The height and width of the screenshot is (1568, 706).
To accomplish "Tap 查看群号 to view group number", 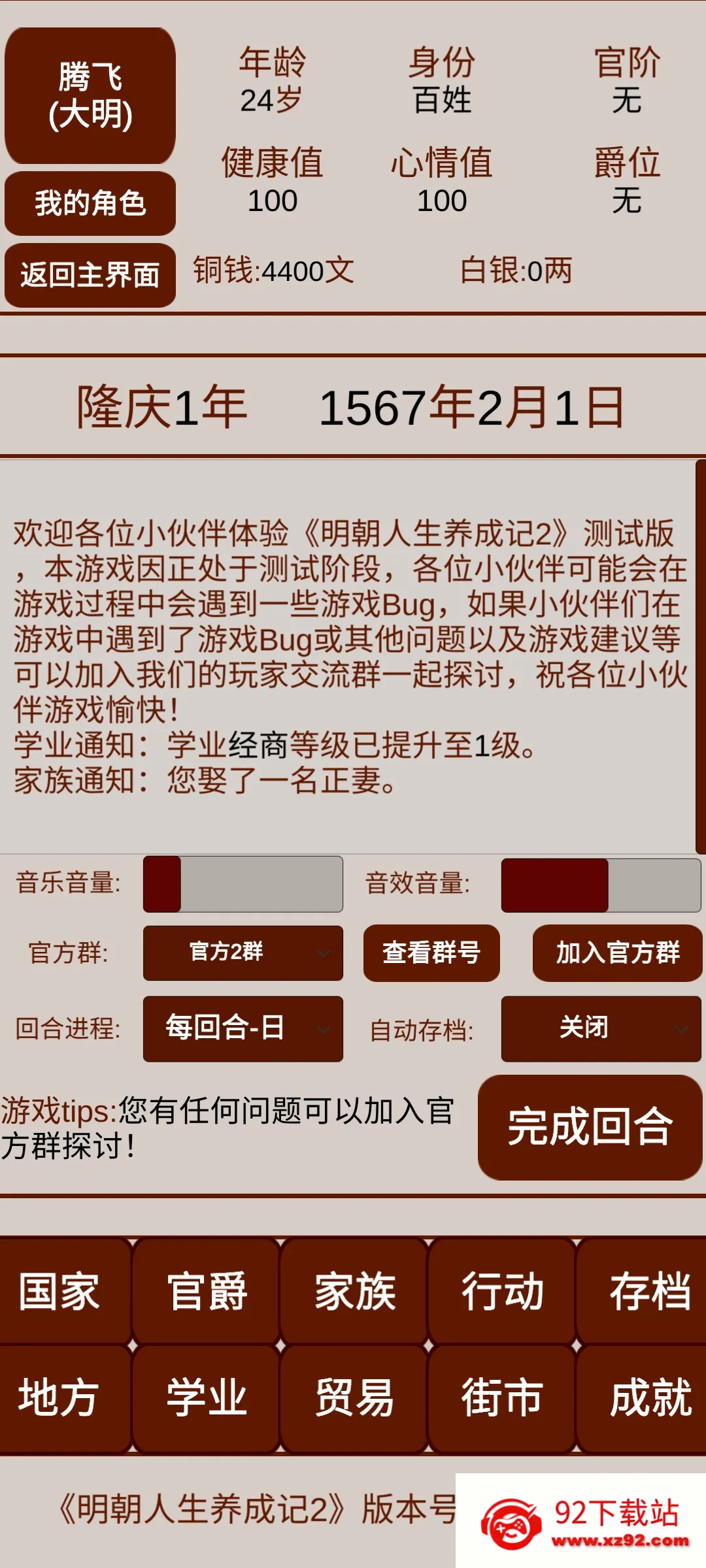I will coord(431,953).
